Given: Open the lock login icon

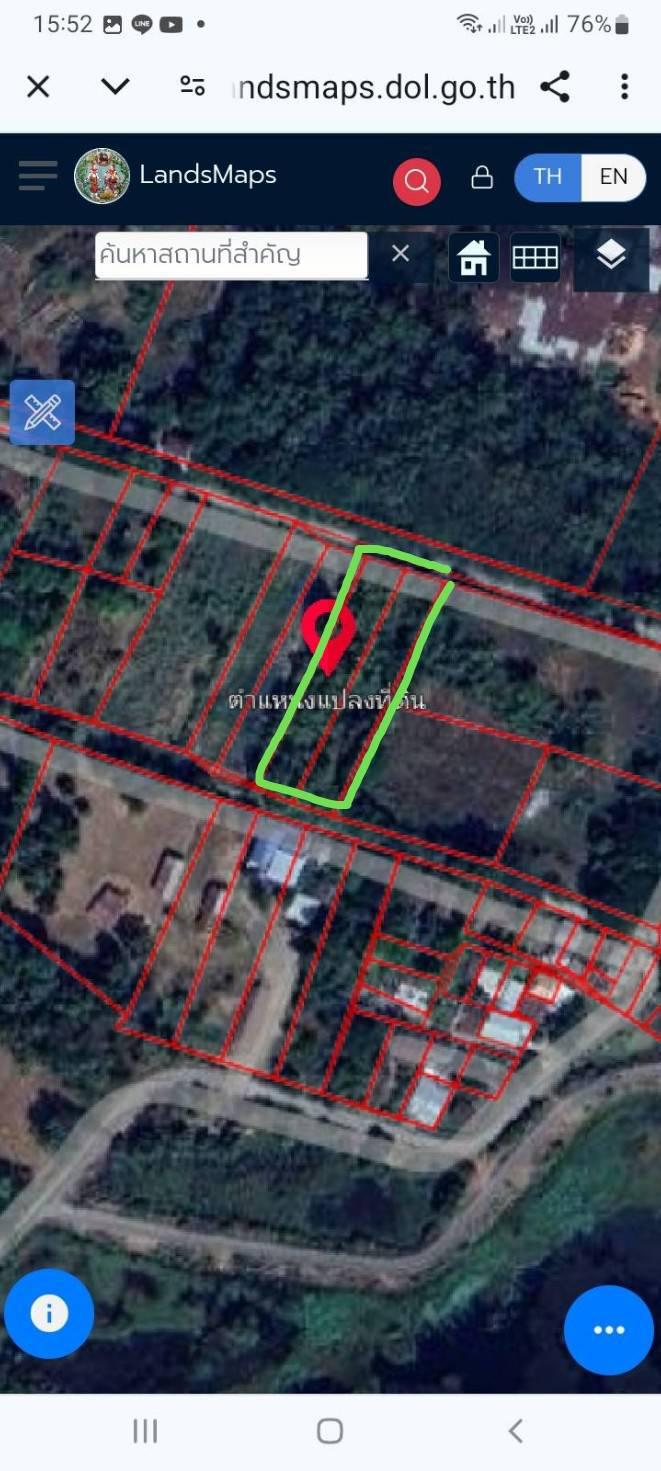Looking at the screenshot, I should (x=482, y=178).
